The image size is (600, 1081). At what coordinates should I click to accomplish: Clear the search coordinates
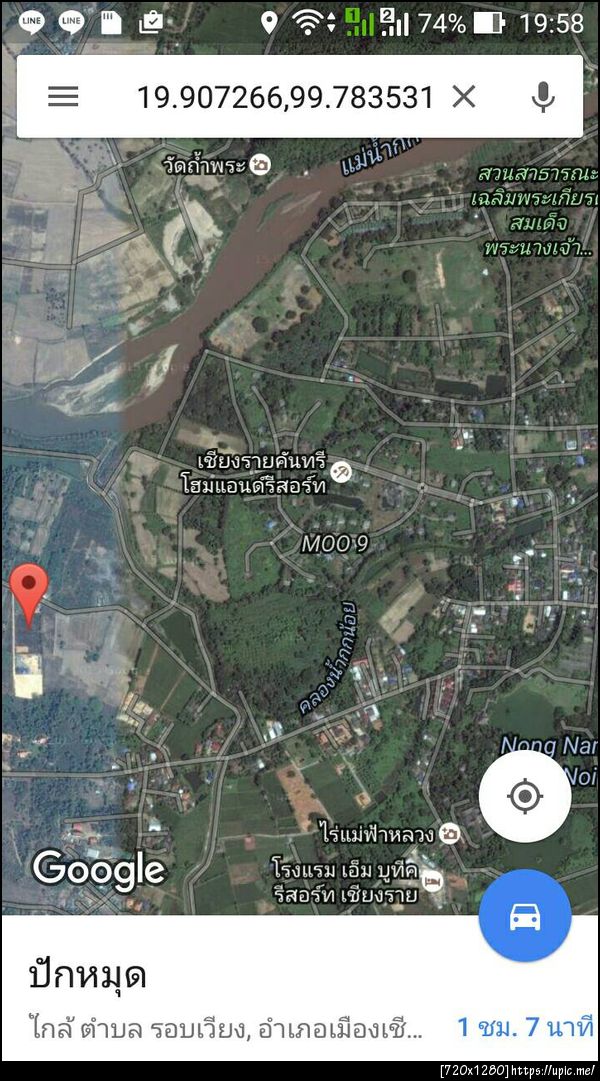464,97
